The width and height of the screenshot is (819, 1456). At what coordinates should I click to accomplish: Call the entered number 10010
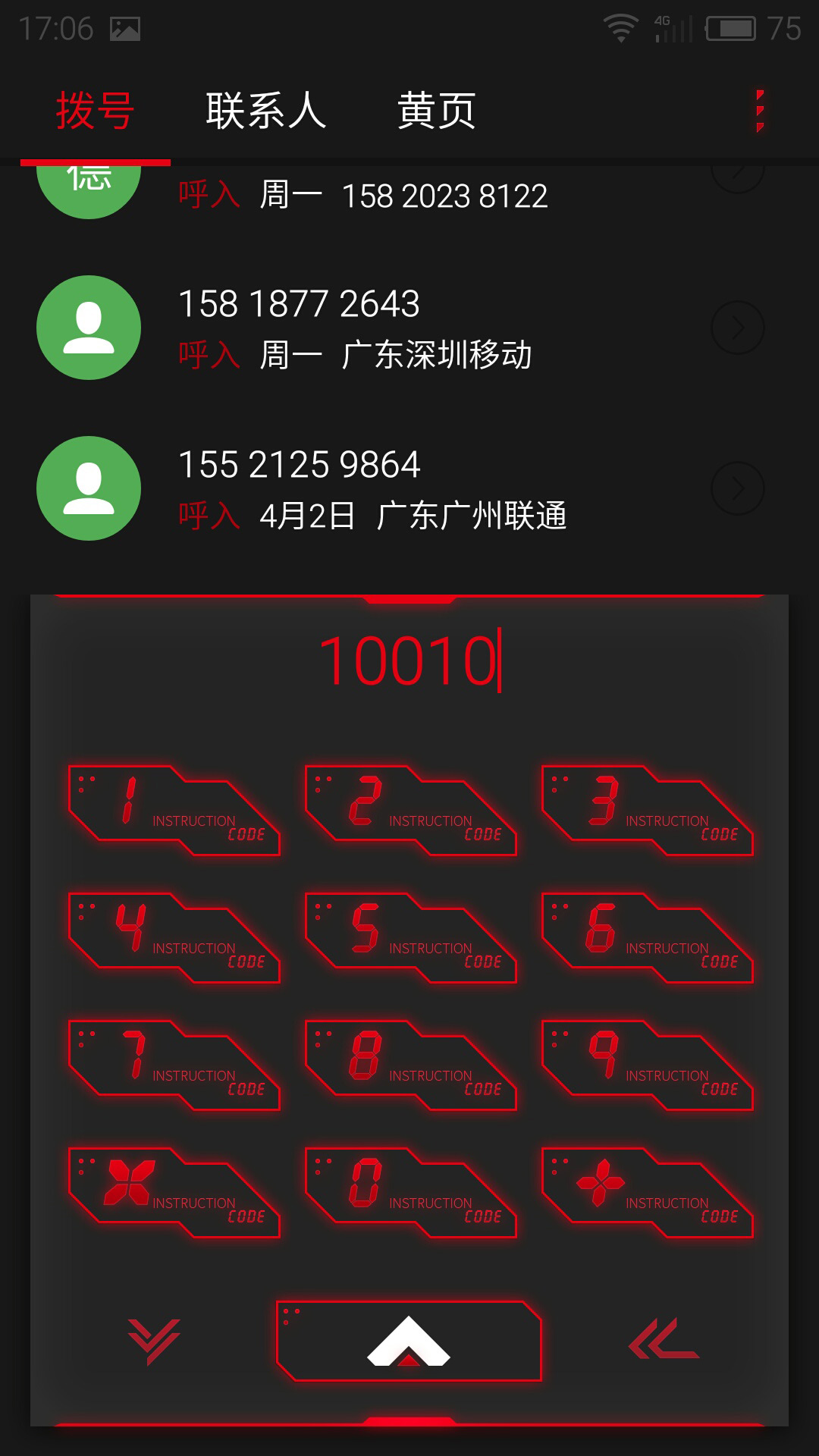click(409, 1341)
